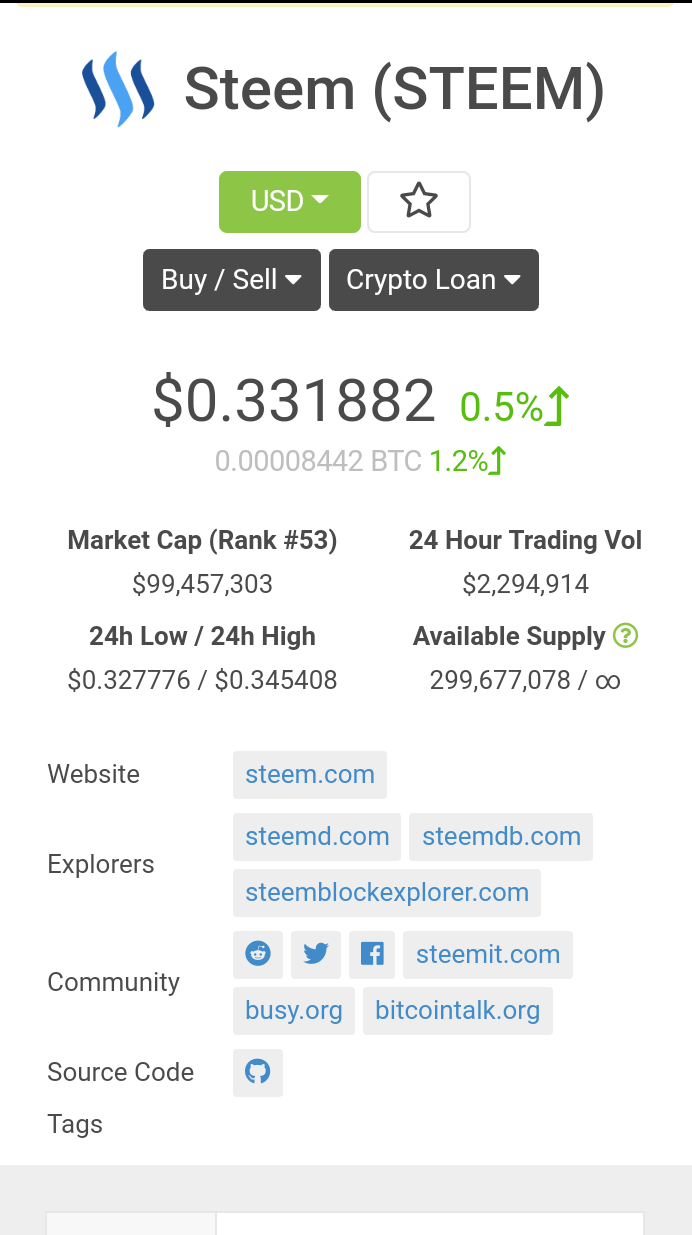Screen dimensions: 692x1235
Task: Open the steemdb.com explorer
Action: (501, 837)
